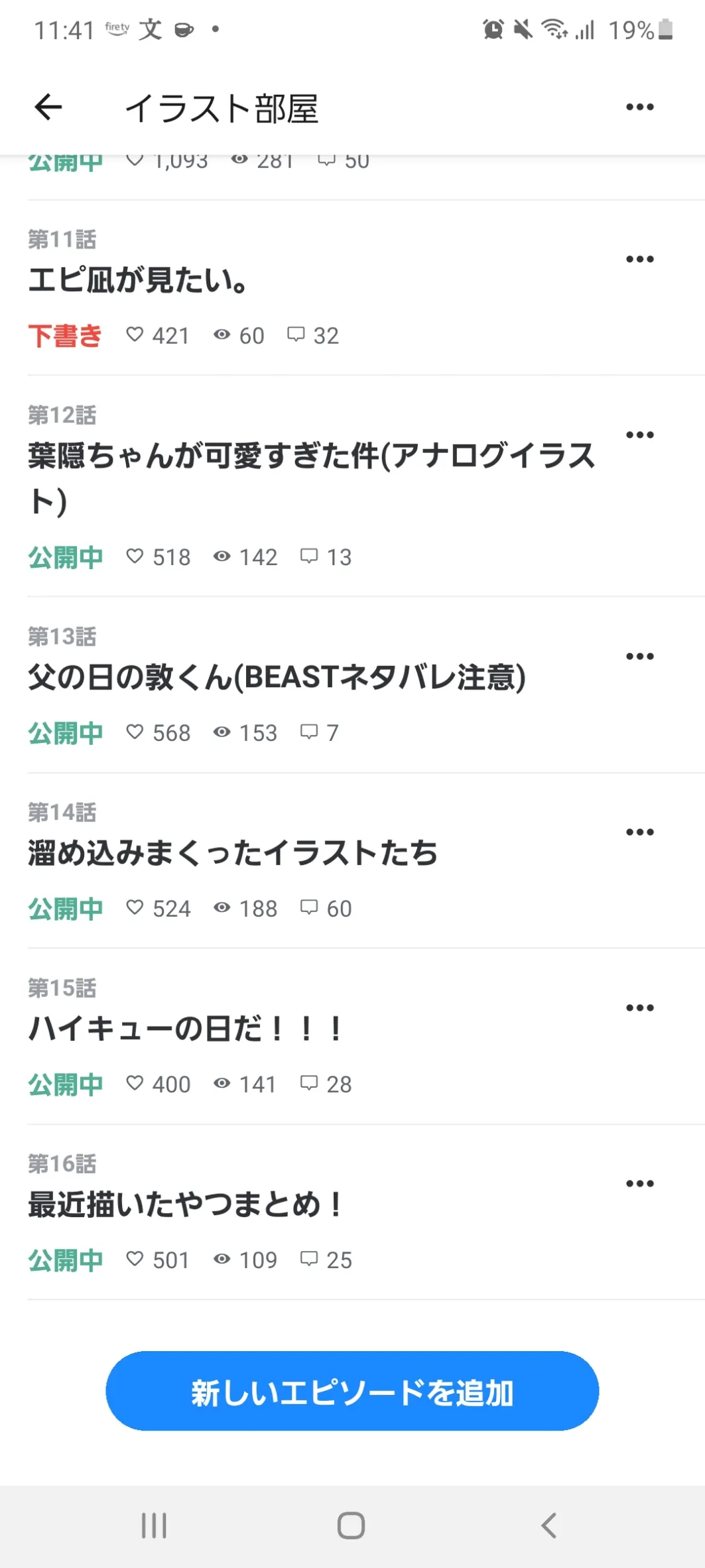Open options for episode 第13話

[x=640, y=657]
